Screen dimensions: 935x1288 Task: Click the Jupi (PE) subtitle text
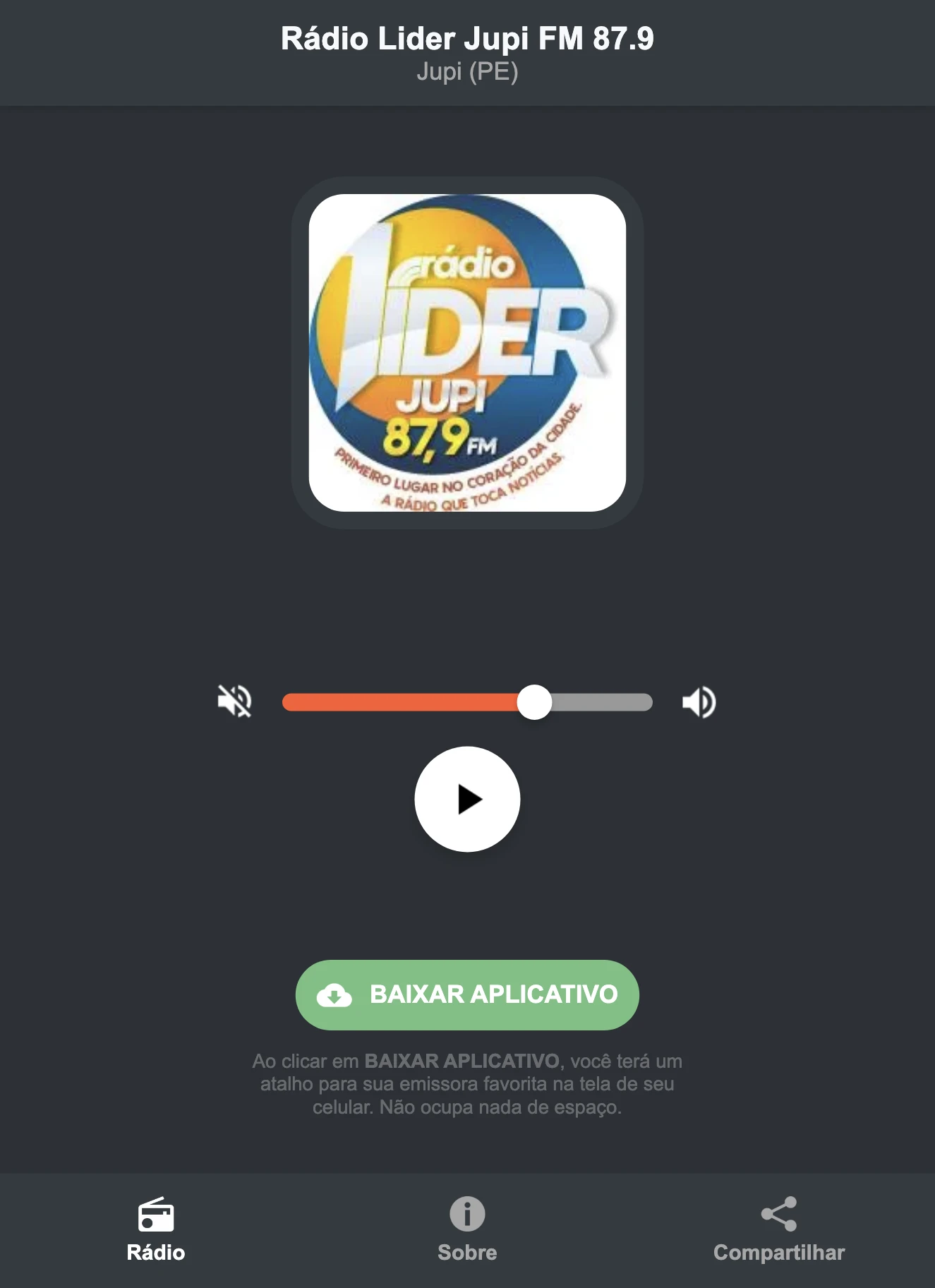(467, 71)
